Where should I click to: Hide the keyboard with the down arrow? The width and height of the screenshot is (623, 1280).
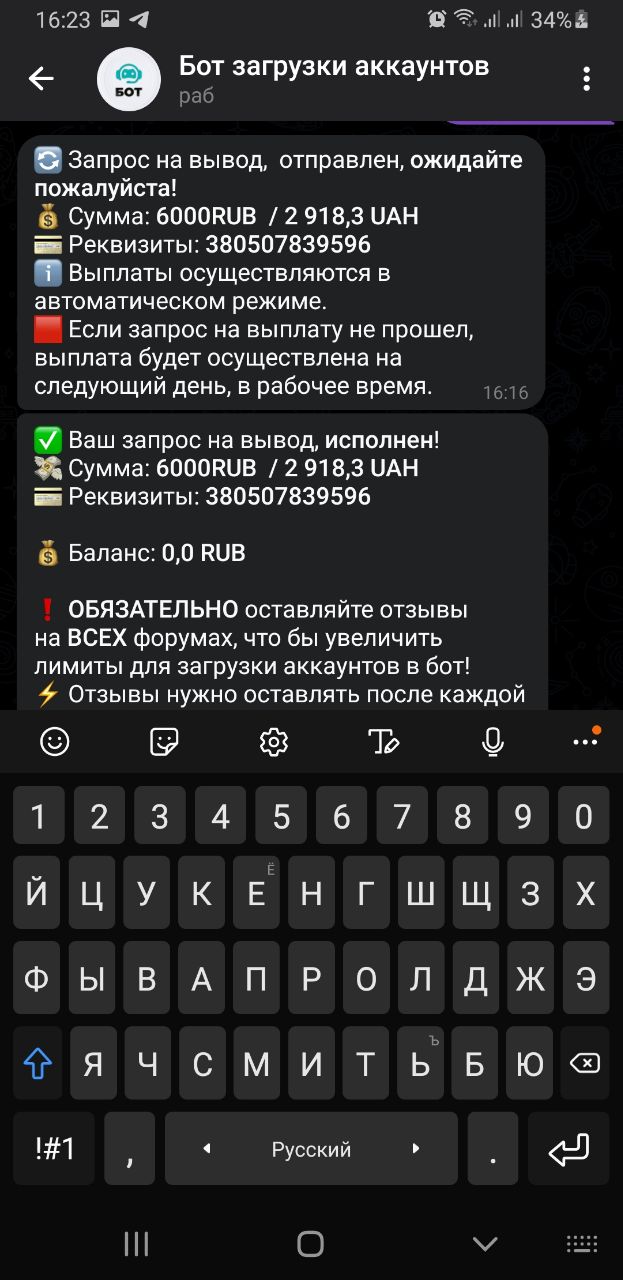tap(485, 1243)
